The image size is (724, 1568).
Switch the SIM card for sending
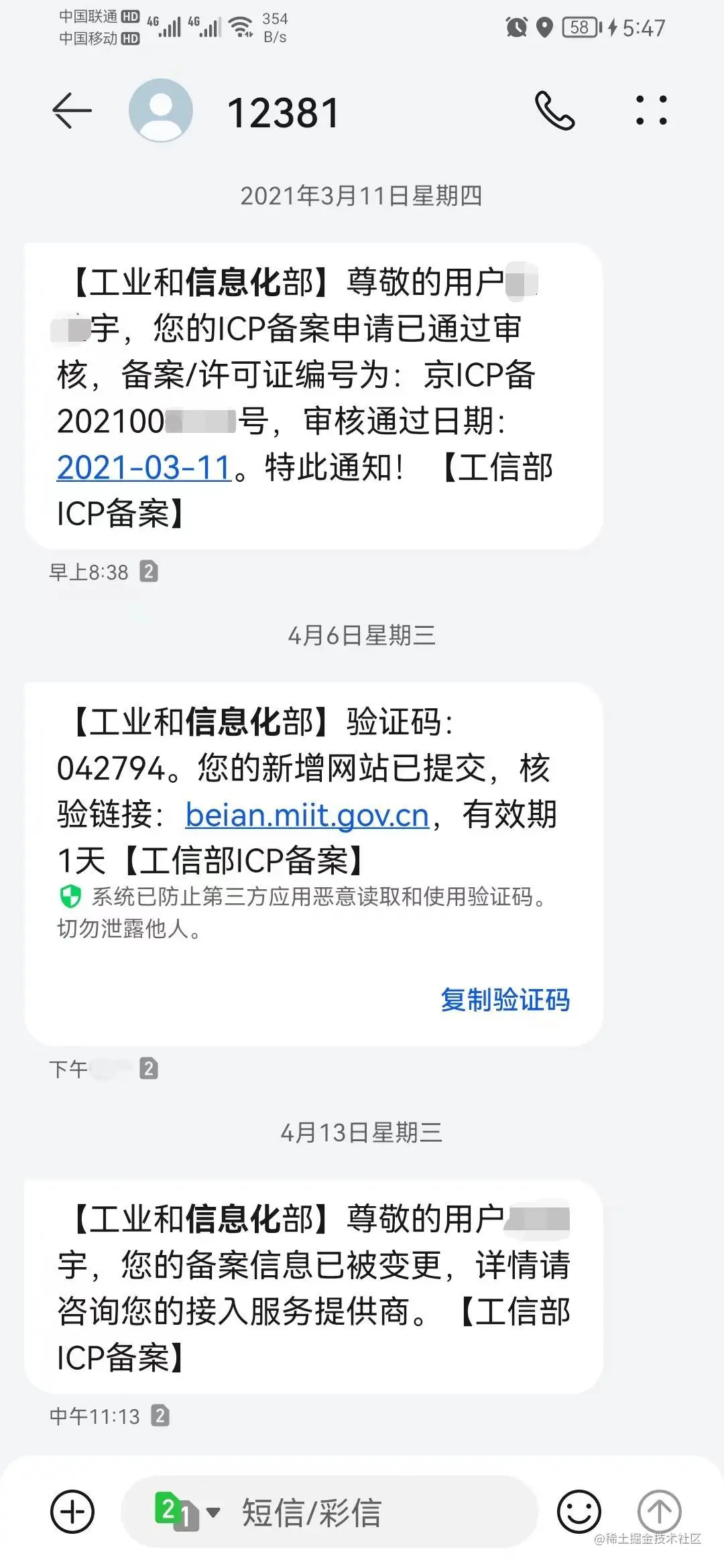pyautogui.click(x=186, y=1512)
